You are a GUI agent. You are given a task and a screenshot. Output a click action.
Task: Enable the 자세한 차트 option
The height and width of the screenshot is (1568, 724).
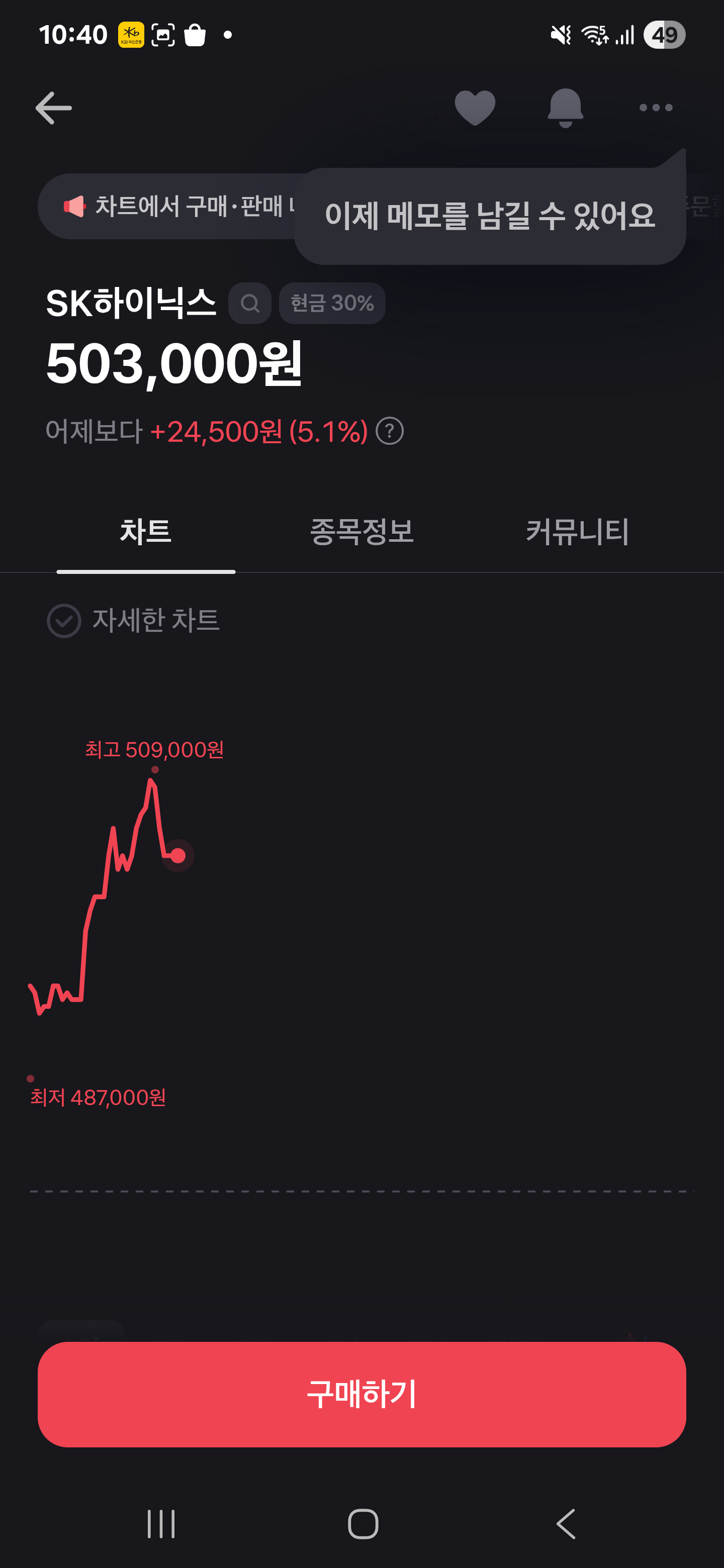[x=64, y=621]
